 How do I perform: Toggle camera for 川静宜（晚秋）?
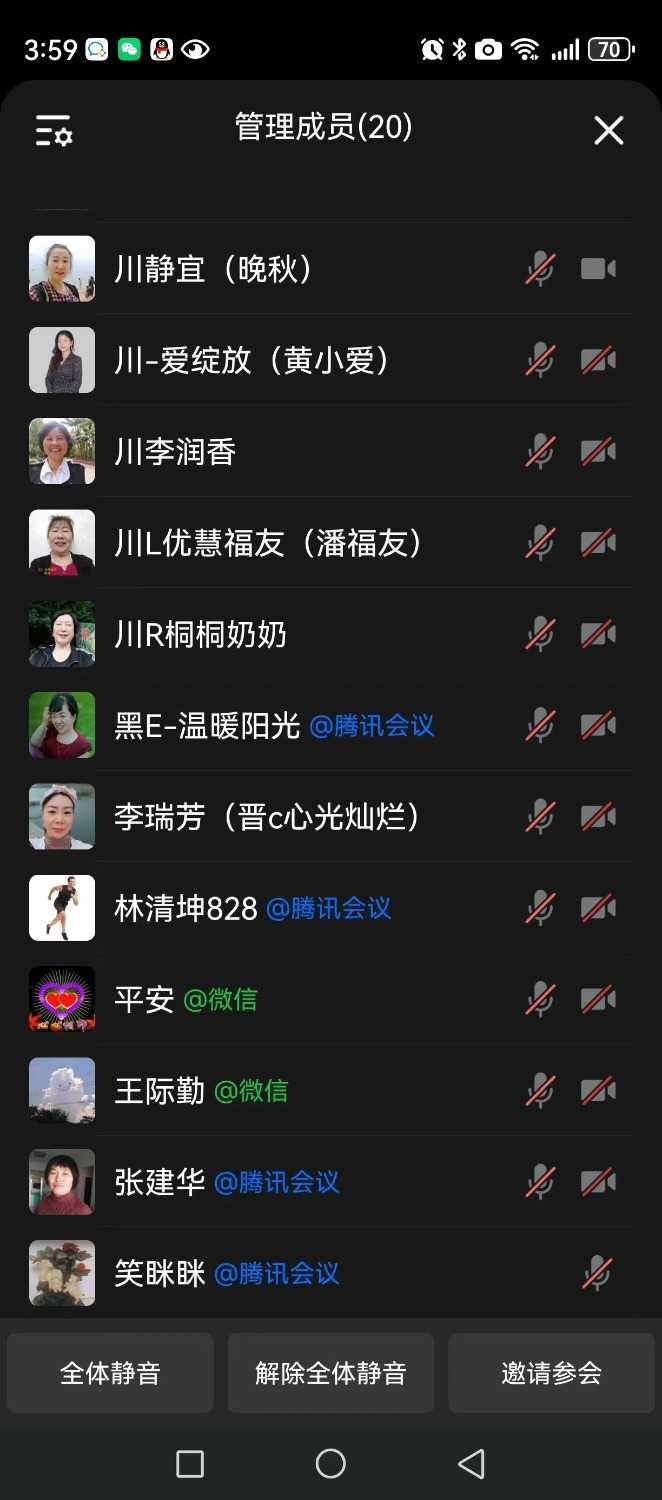pos(598,269)
